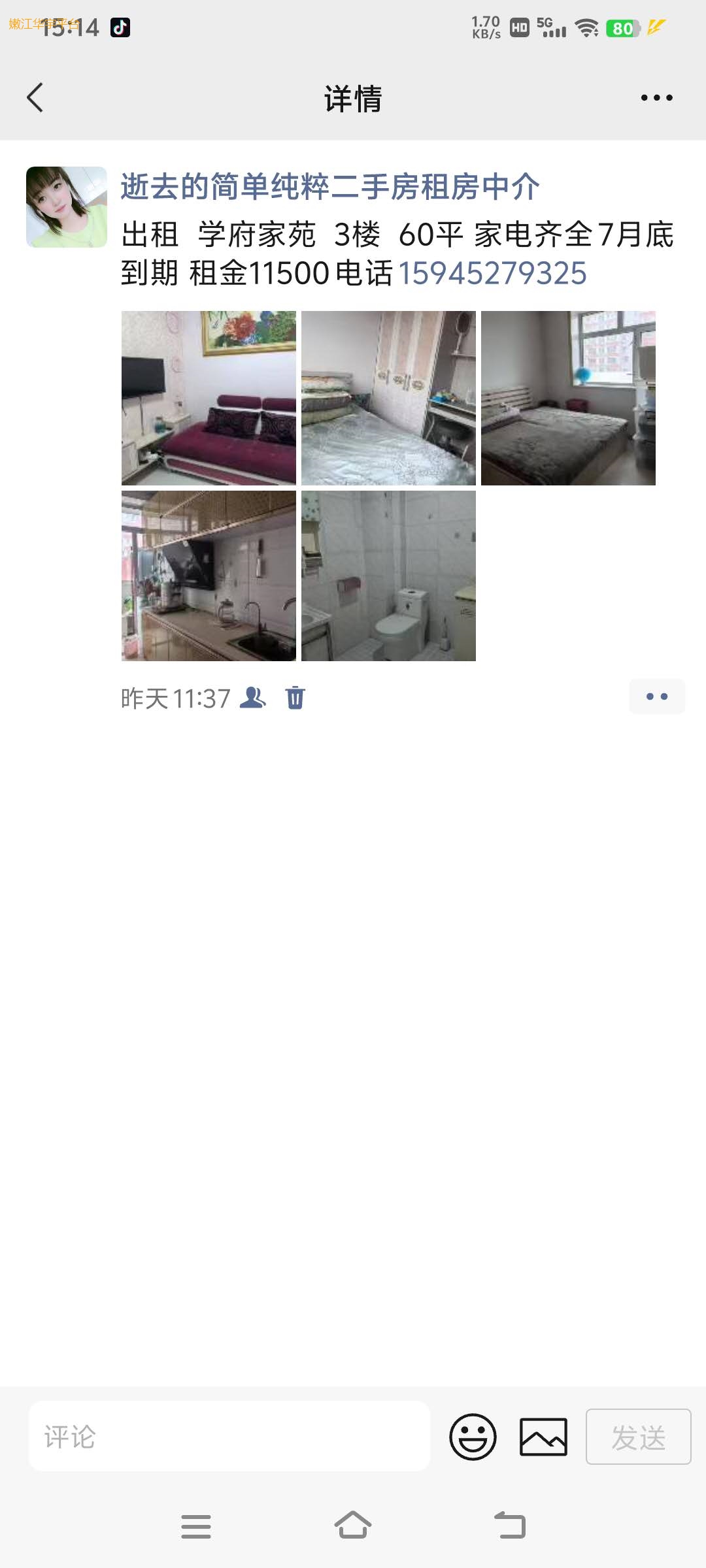
Task: Open the living room sofa photo
Action: coord(209,398)
